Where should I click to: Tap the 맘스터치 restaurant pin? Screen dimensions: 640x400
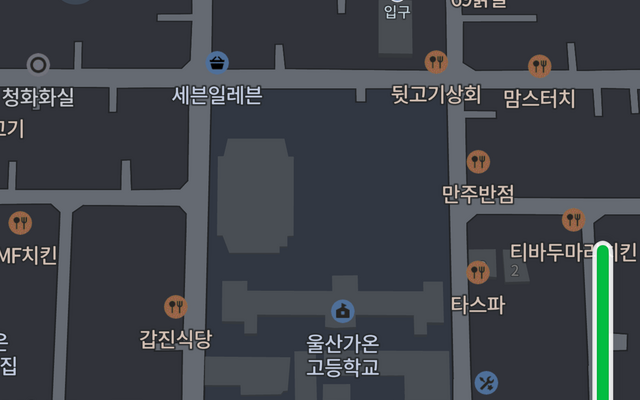click(540, 67)
